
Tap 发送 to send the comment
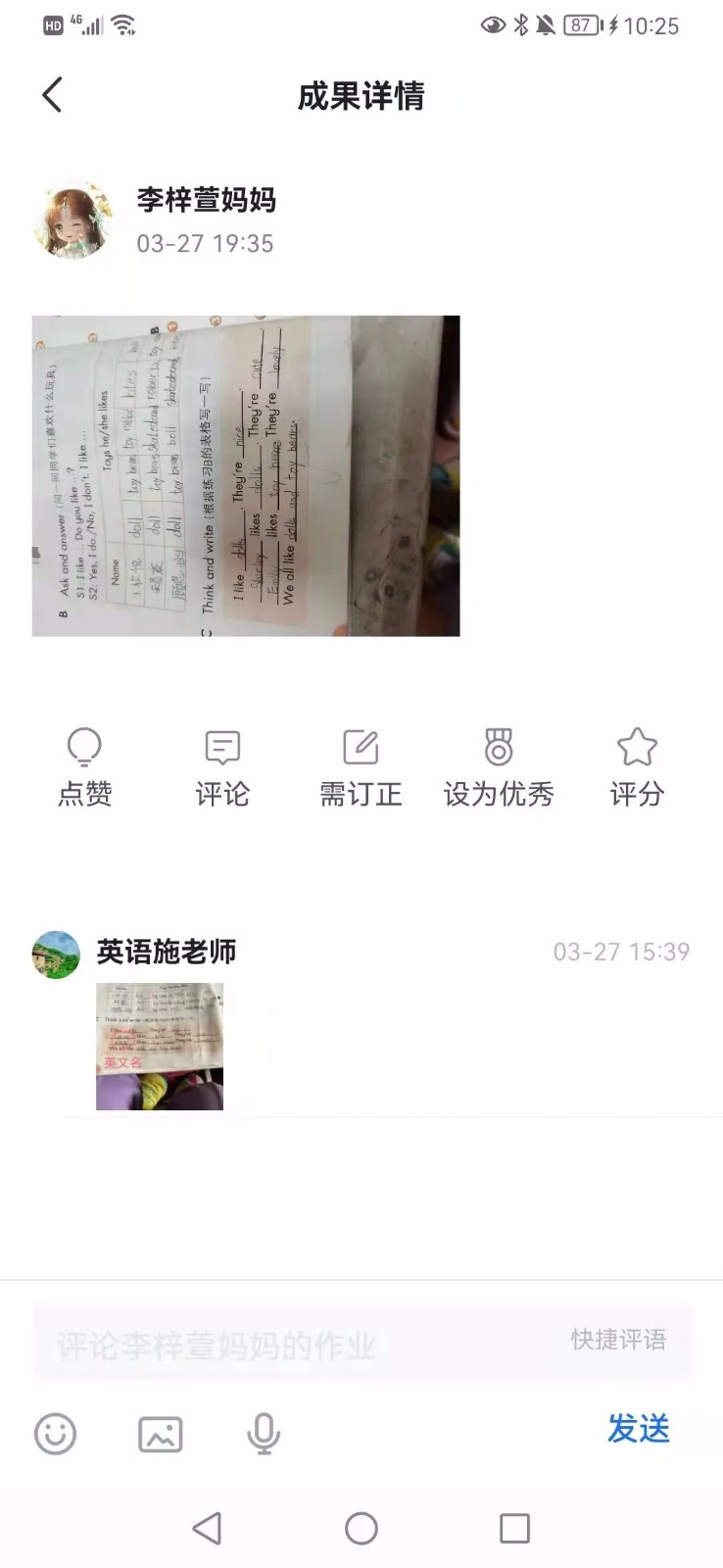(639, 1429)
